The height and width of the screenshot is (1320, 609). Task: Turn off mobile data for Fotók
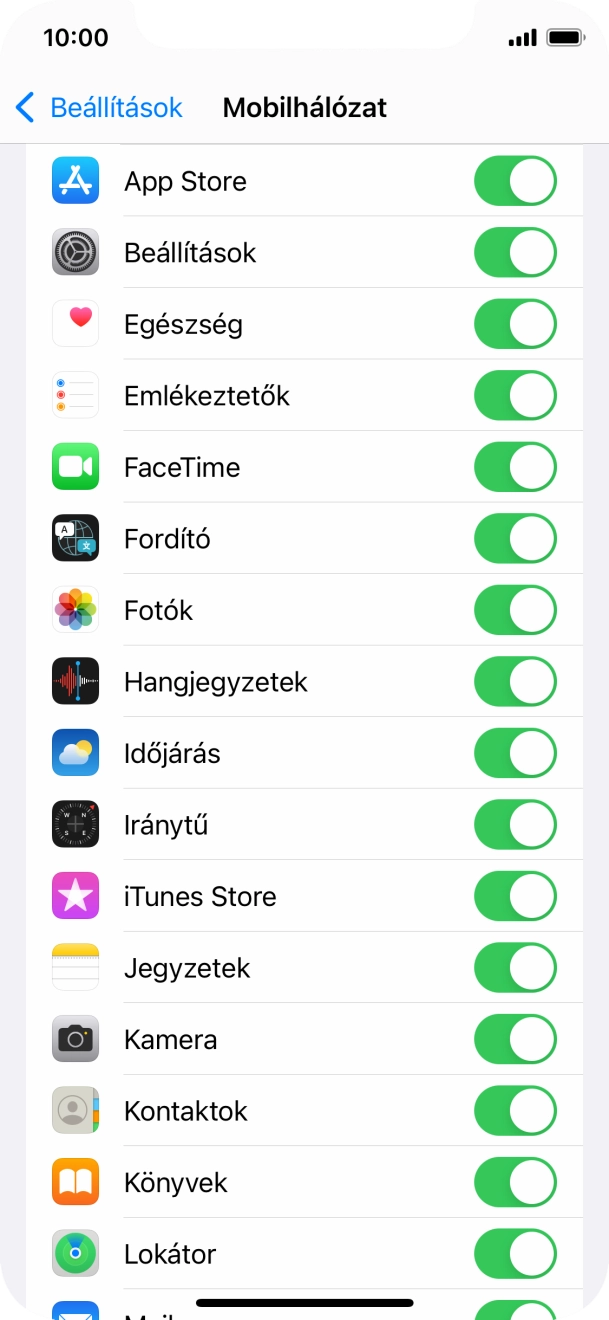(515, 610)
